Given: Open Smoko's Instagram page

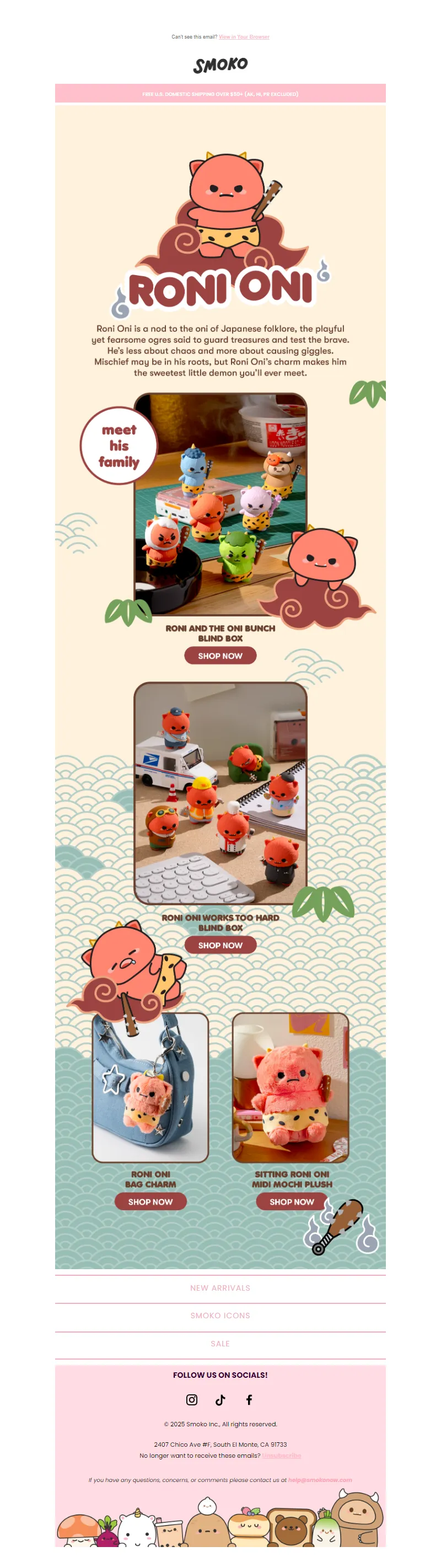Looking at the screenshot, I should 192,1399.
